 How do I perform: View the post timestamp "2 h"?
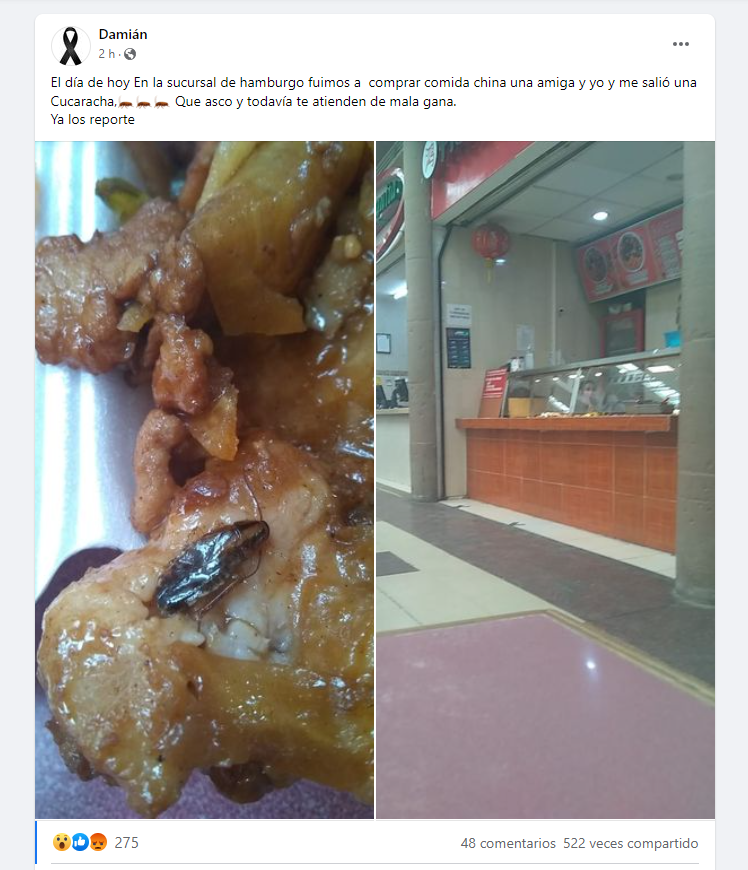click(x=106, y=54)
